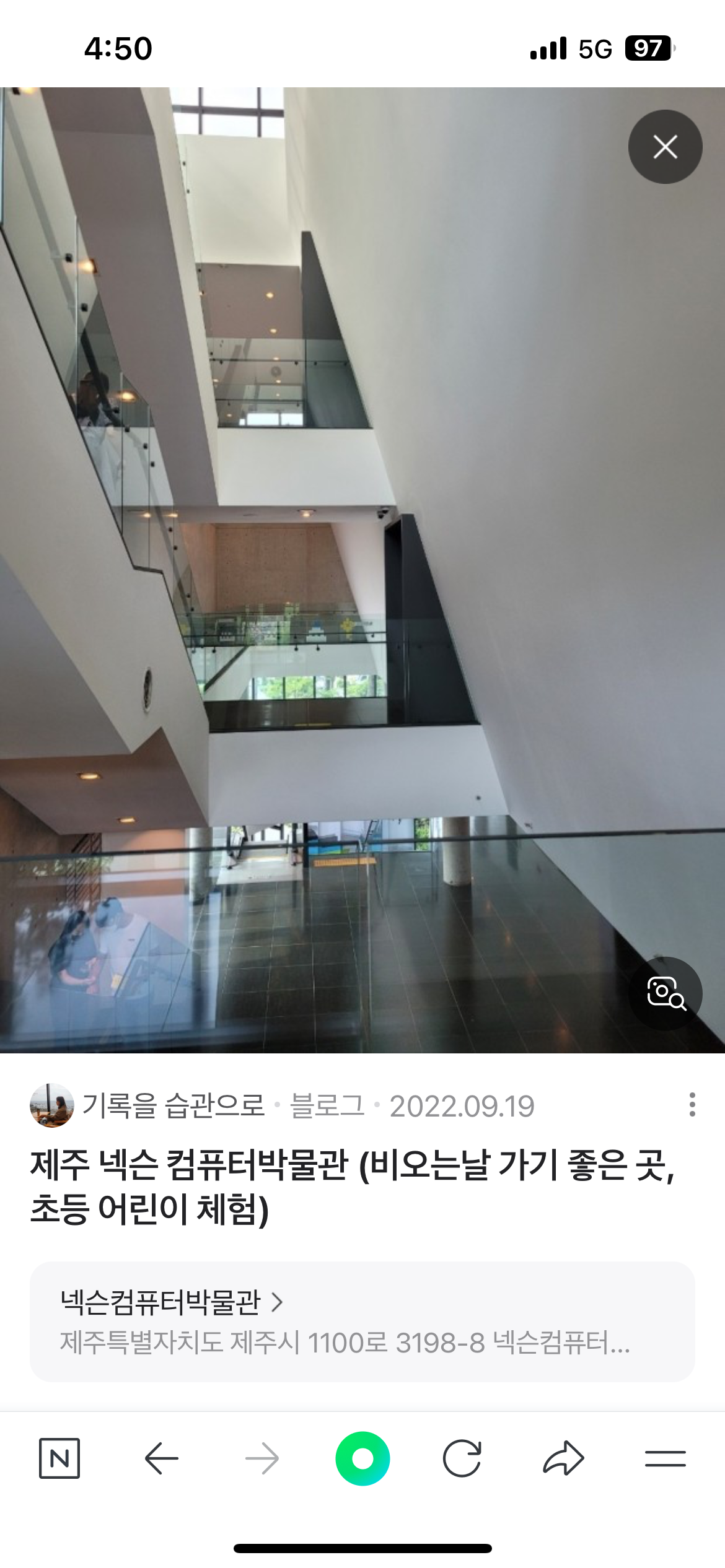Screen dimensions: 725x1568
Task: Open the 제주 넥슨 컴퓨터박물관 blog post
Action: pyautogui.click(x=352, y=1187)
